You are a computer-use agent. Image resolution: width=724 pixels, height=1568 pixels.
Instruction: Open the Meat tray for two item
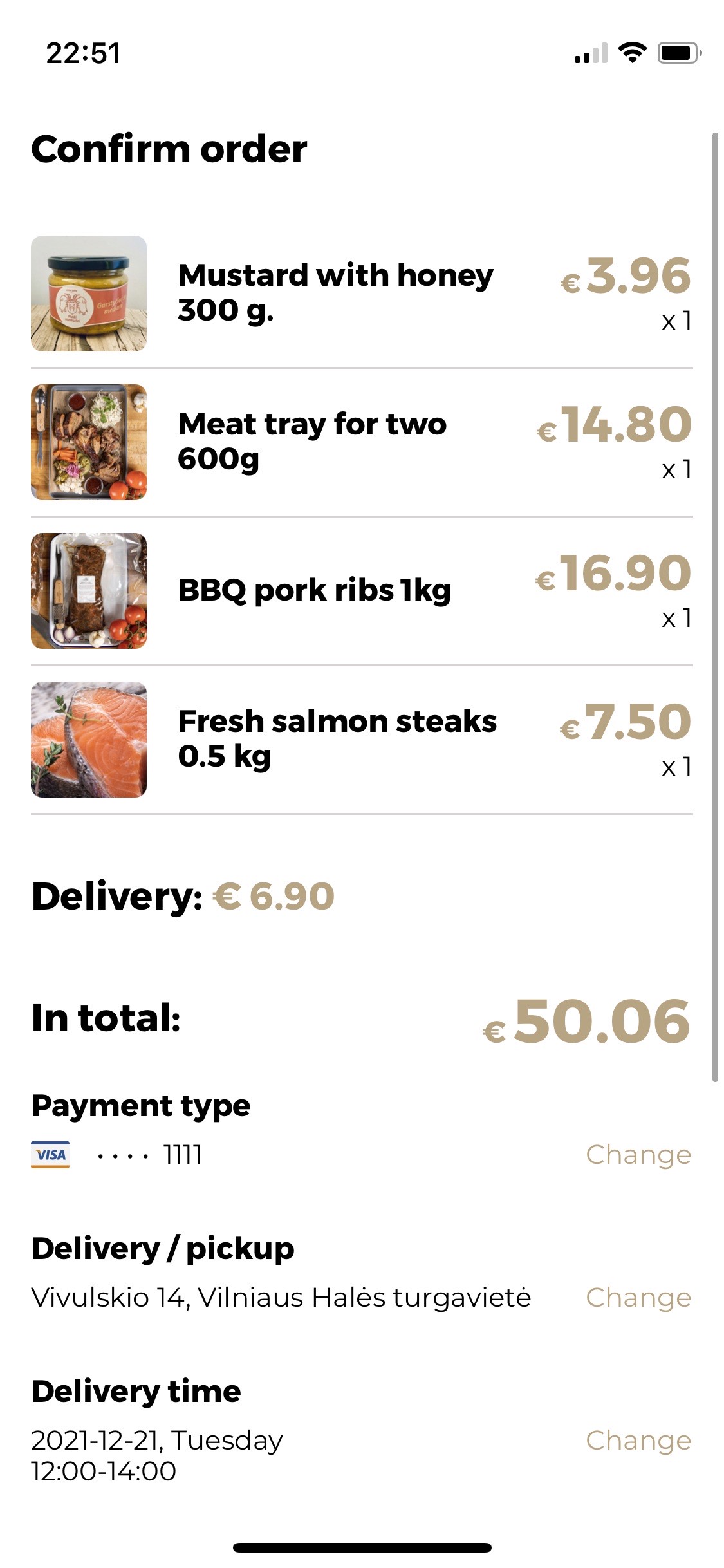(x=312, y=442)
